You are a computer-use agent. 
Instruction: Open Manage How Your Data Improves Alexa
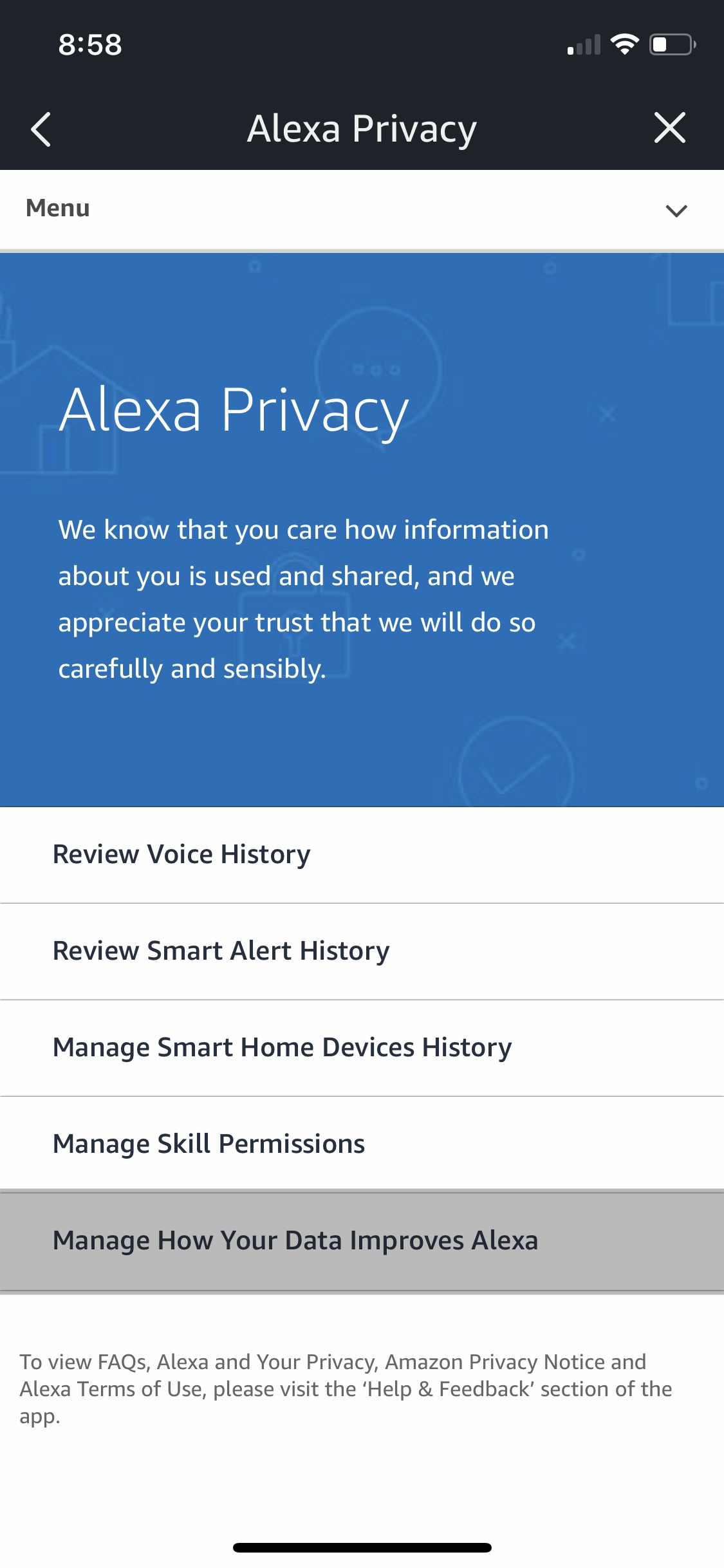(362, 1241)
